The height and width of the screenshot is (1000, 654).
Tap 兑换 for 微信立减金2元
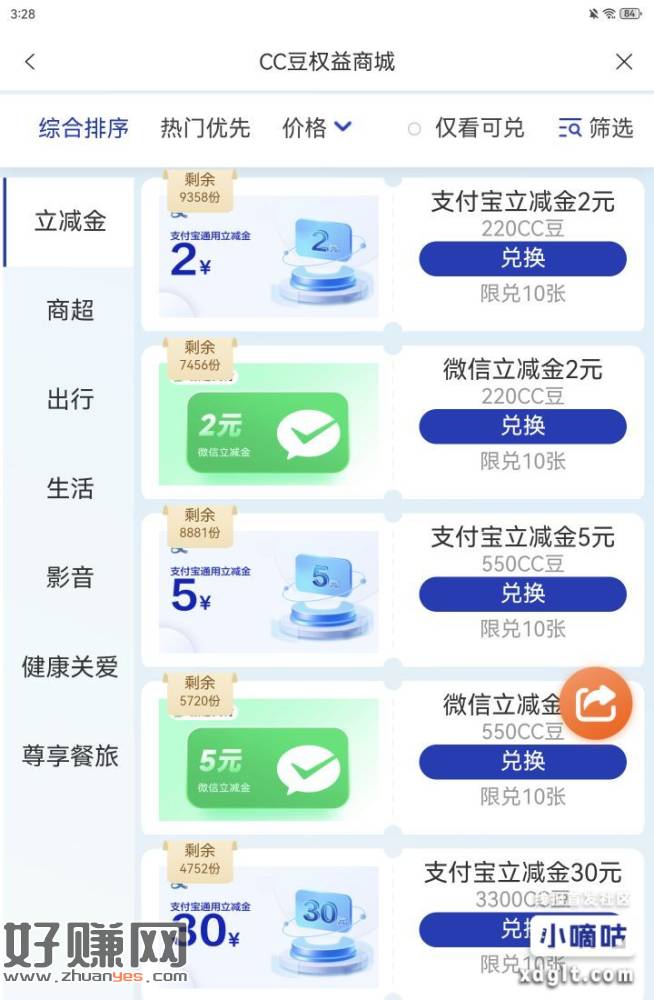tap(522, 426)
